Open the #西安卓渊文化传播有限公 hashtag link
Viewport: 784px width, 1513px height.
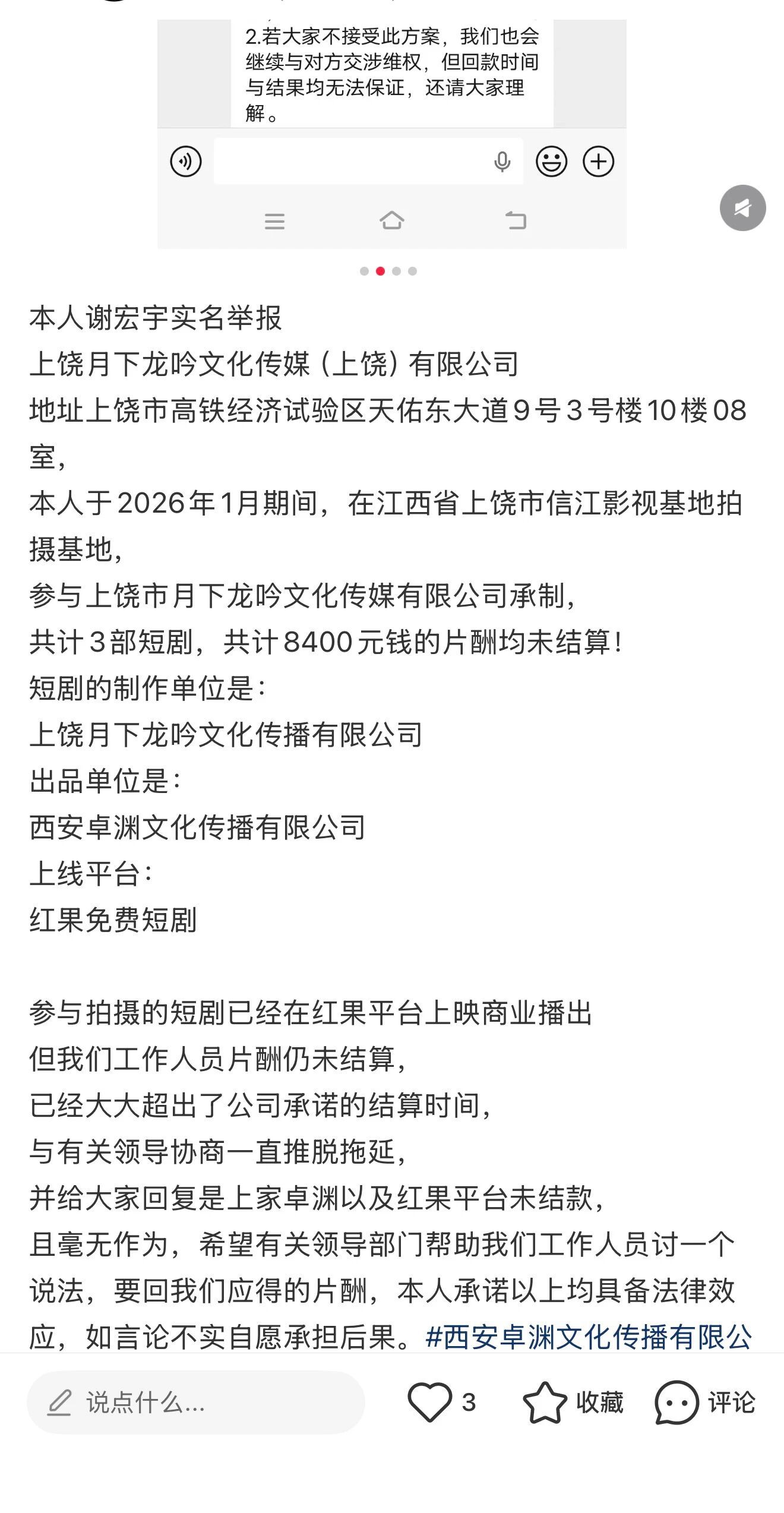point(589,1337)
